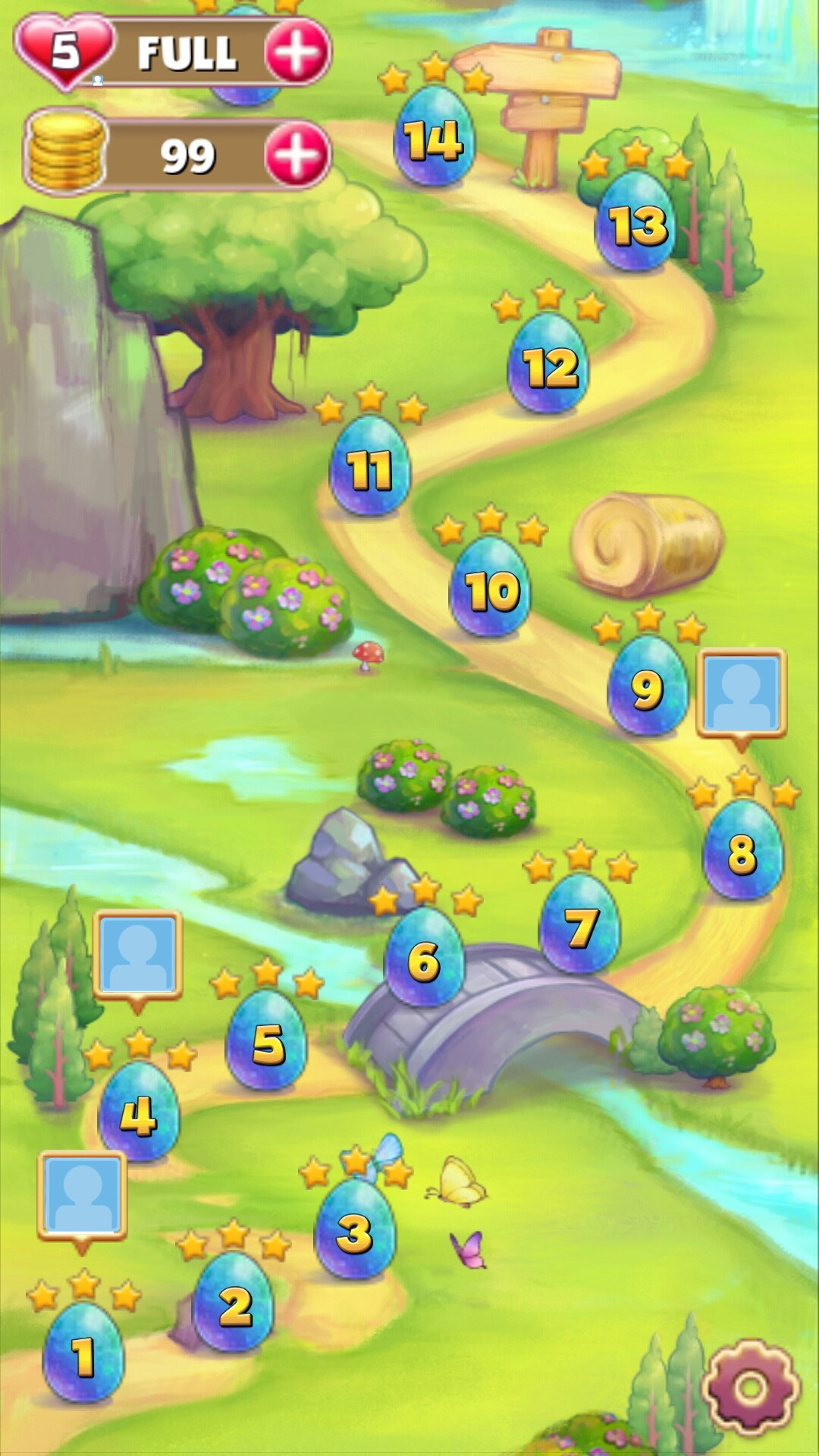
Task: Launch level 6
Action: click(424, 959)
